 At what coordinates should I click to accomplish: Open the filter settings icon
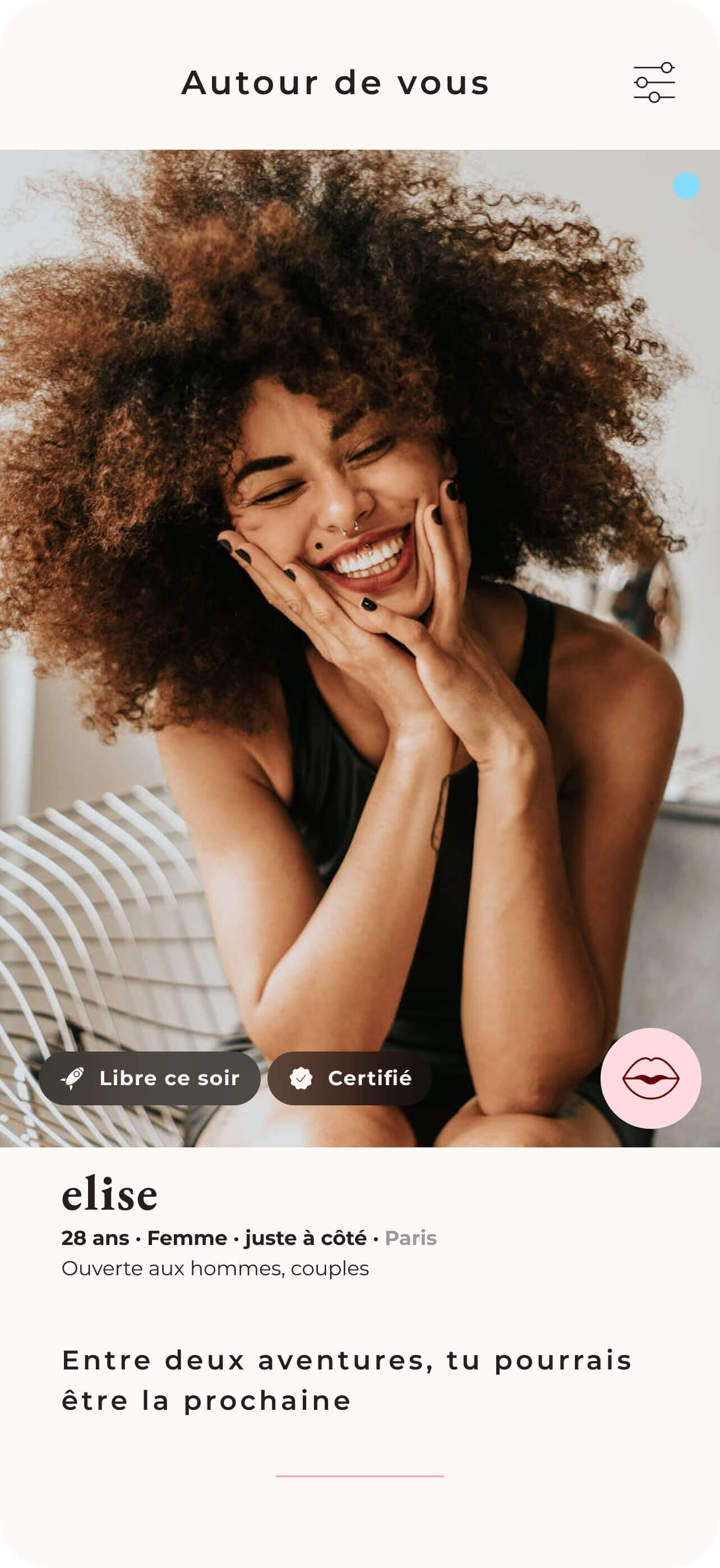tap(654, 82)
